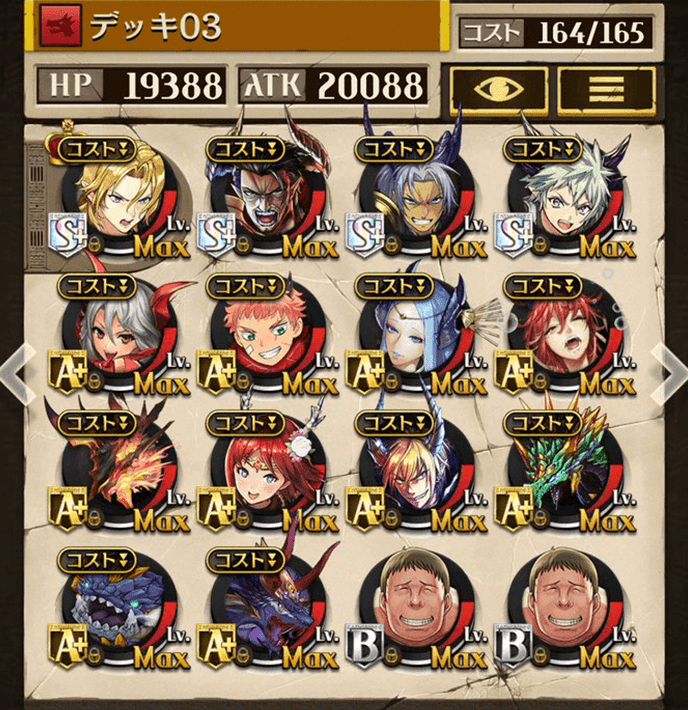Select the pink-haired grinning boy card

[263, 340]
